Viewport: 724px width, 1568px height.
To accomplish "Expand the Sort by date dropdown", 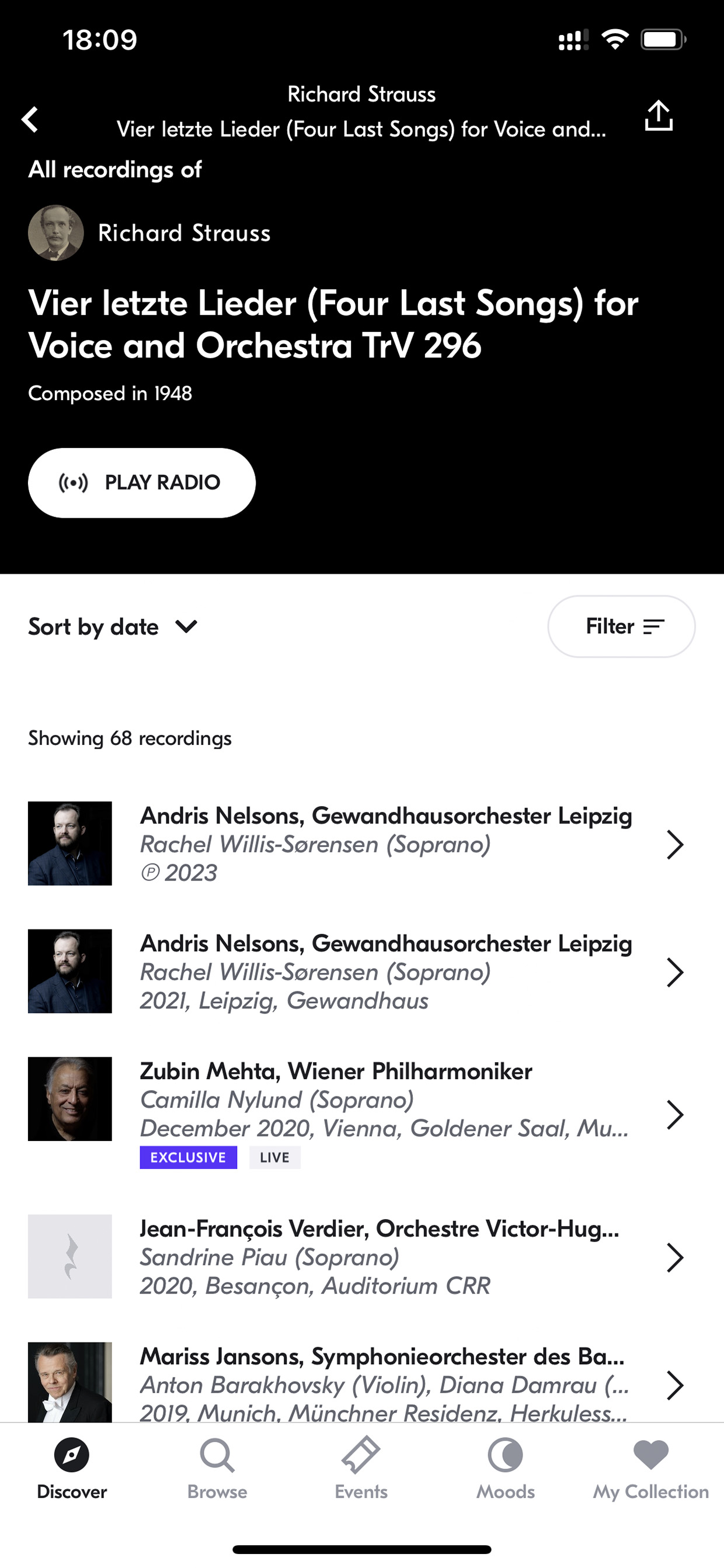I will coord(113,626).
